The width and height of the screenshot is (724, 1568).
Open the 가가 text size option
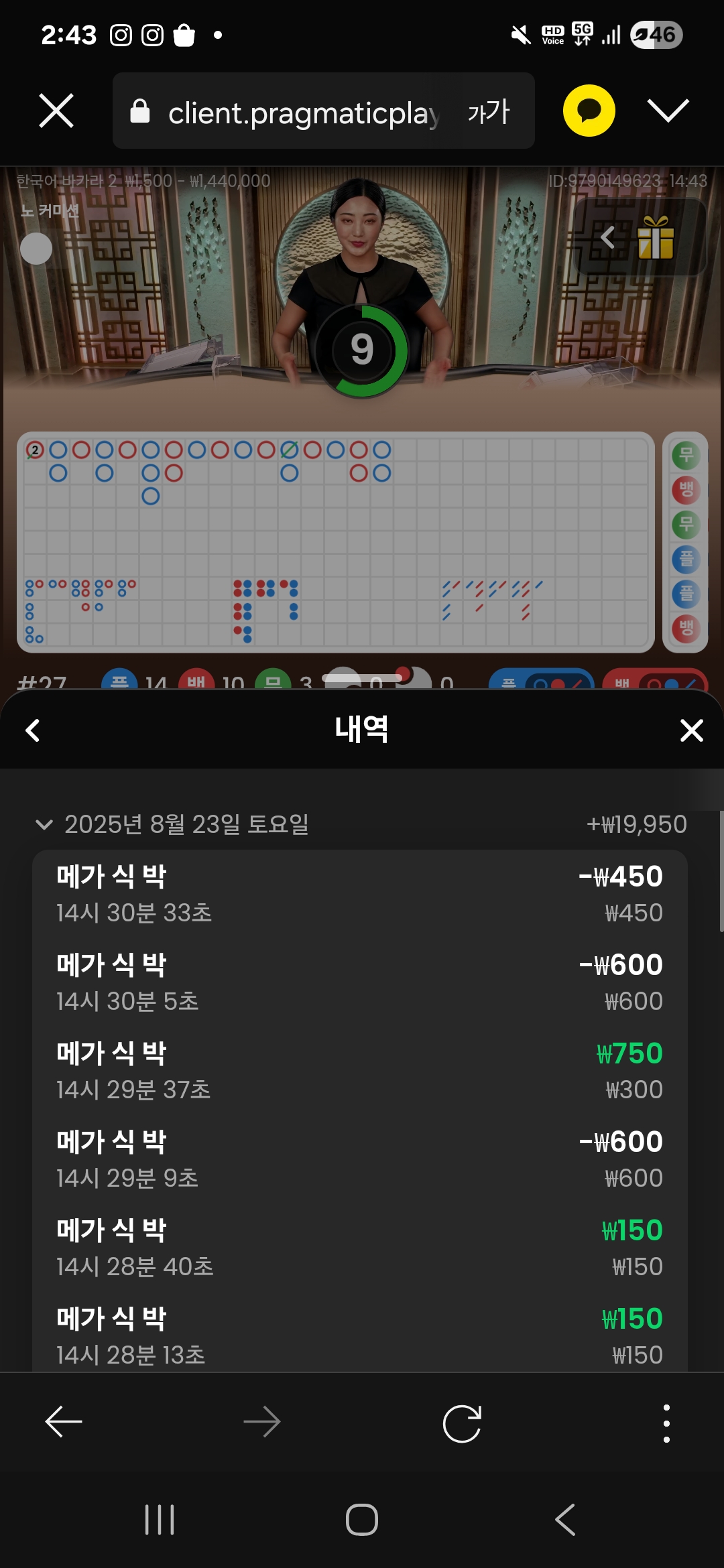tap(489, 112)
